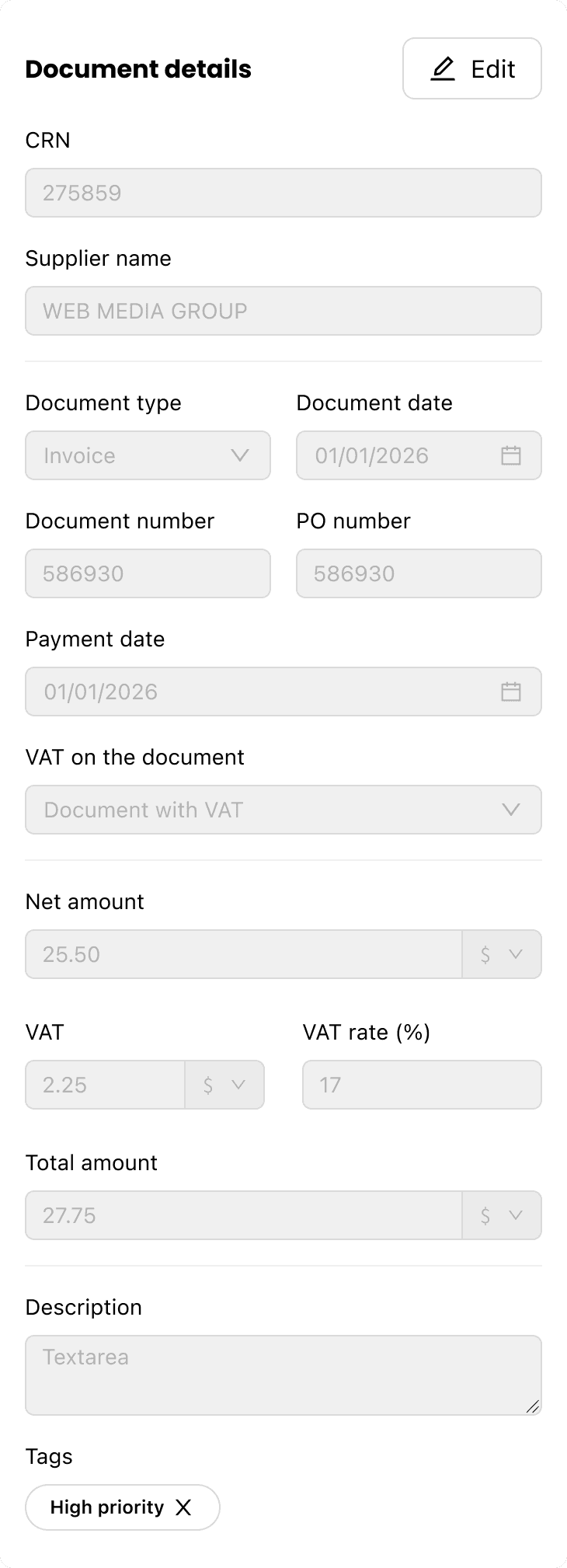
Task: Tap the Net amount field
Action: tap(244, 954)
